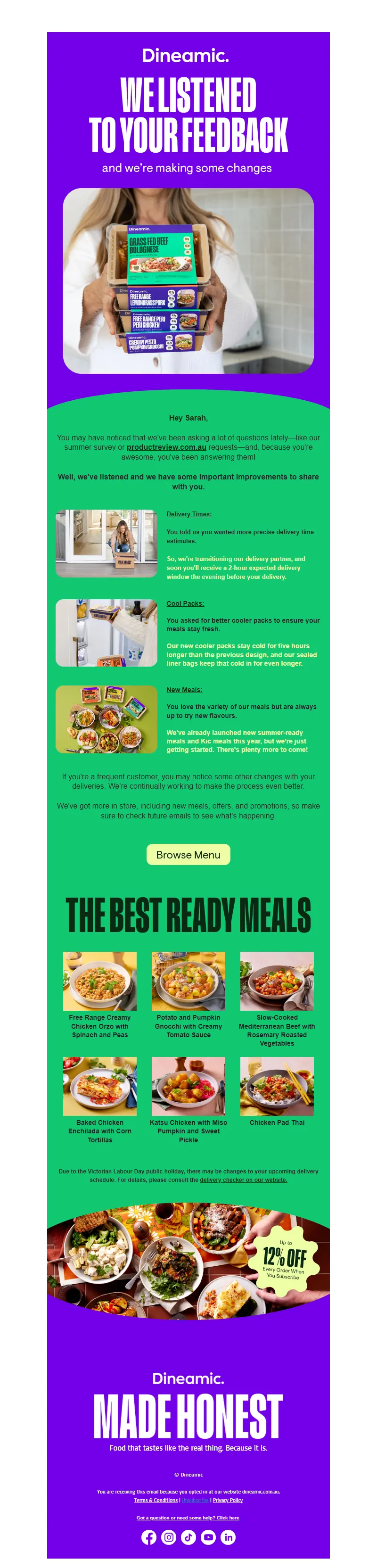View Katsu Chicken with Miso Pumpkin
Screen dimensions: 377x1568
[188, 1086]
